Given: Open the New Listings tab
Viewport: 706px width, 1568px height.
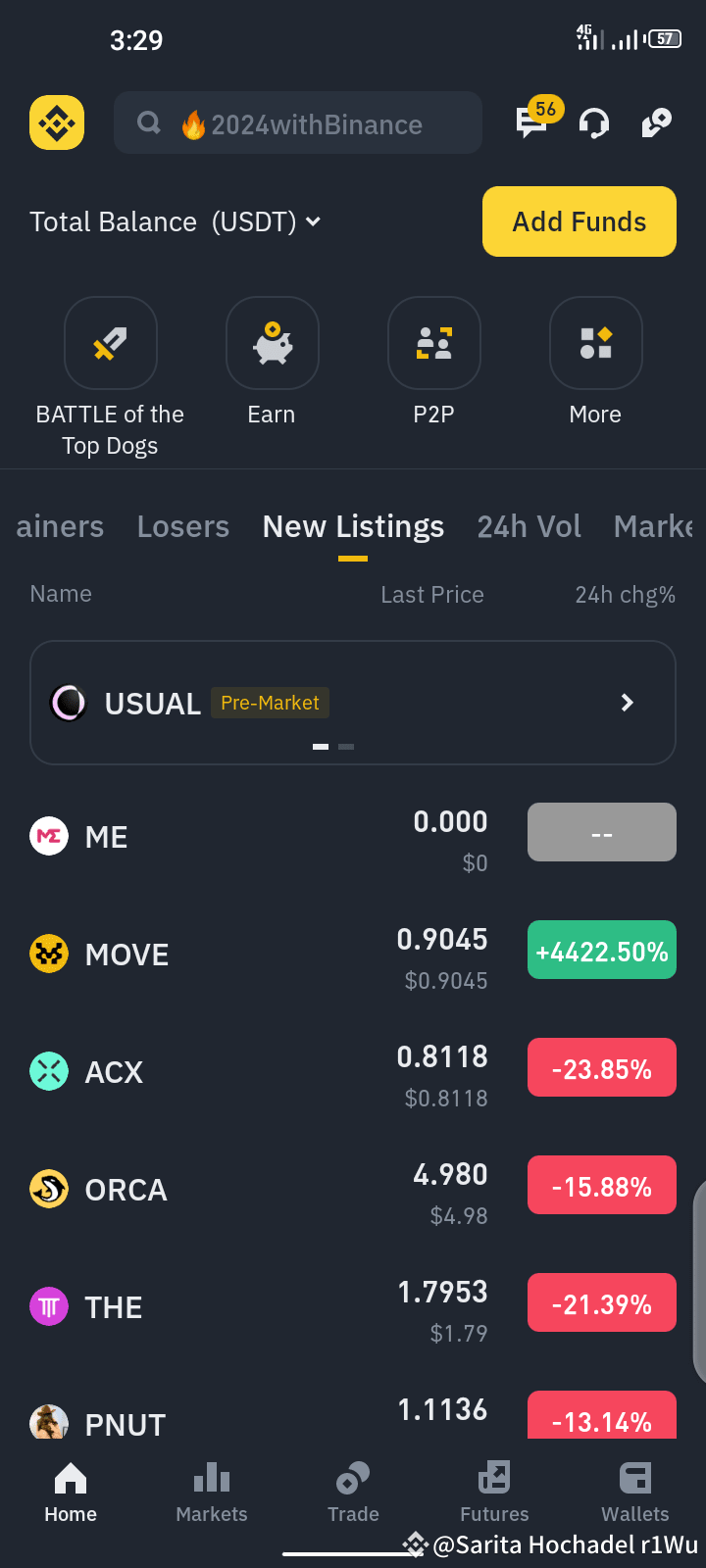Looking at the screenshot, I should tap(353, 526).
